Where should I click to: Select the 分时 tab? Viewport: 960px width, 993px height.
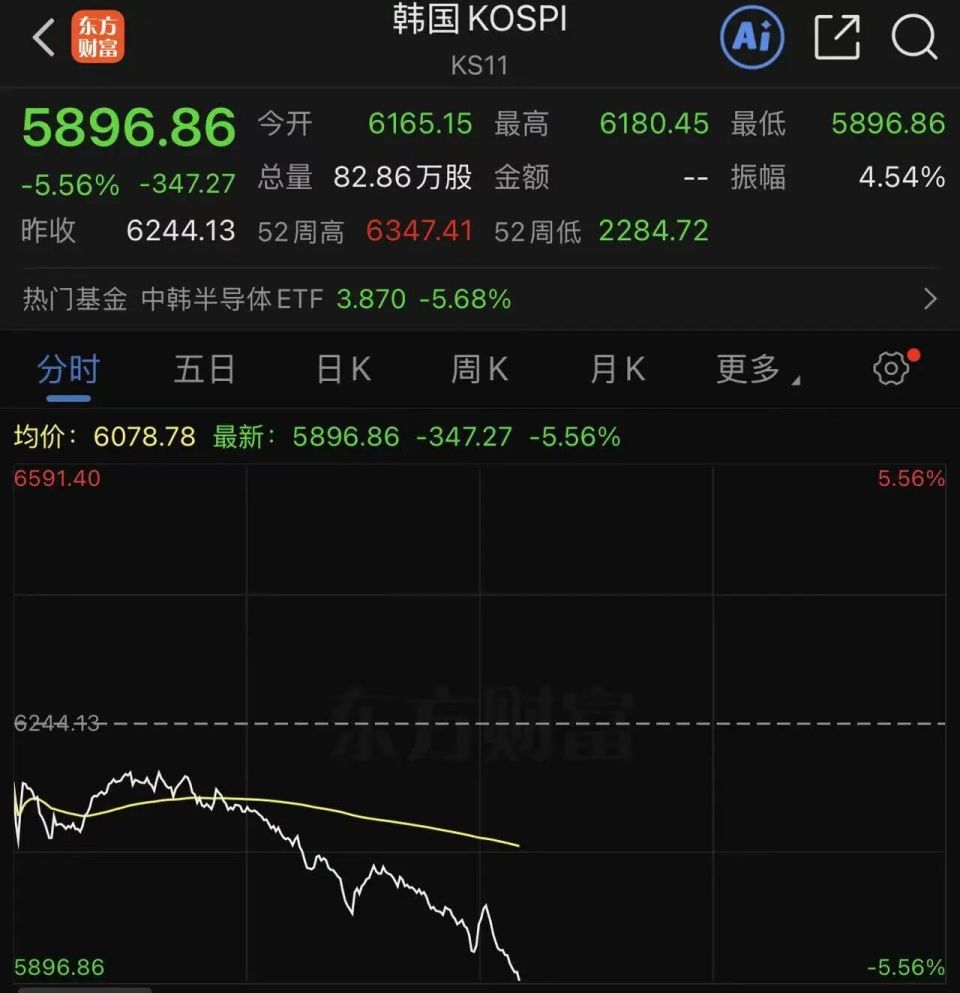tap(67, 368)
